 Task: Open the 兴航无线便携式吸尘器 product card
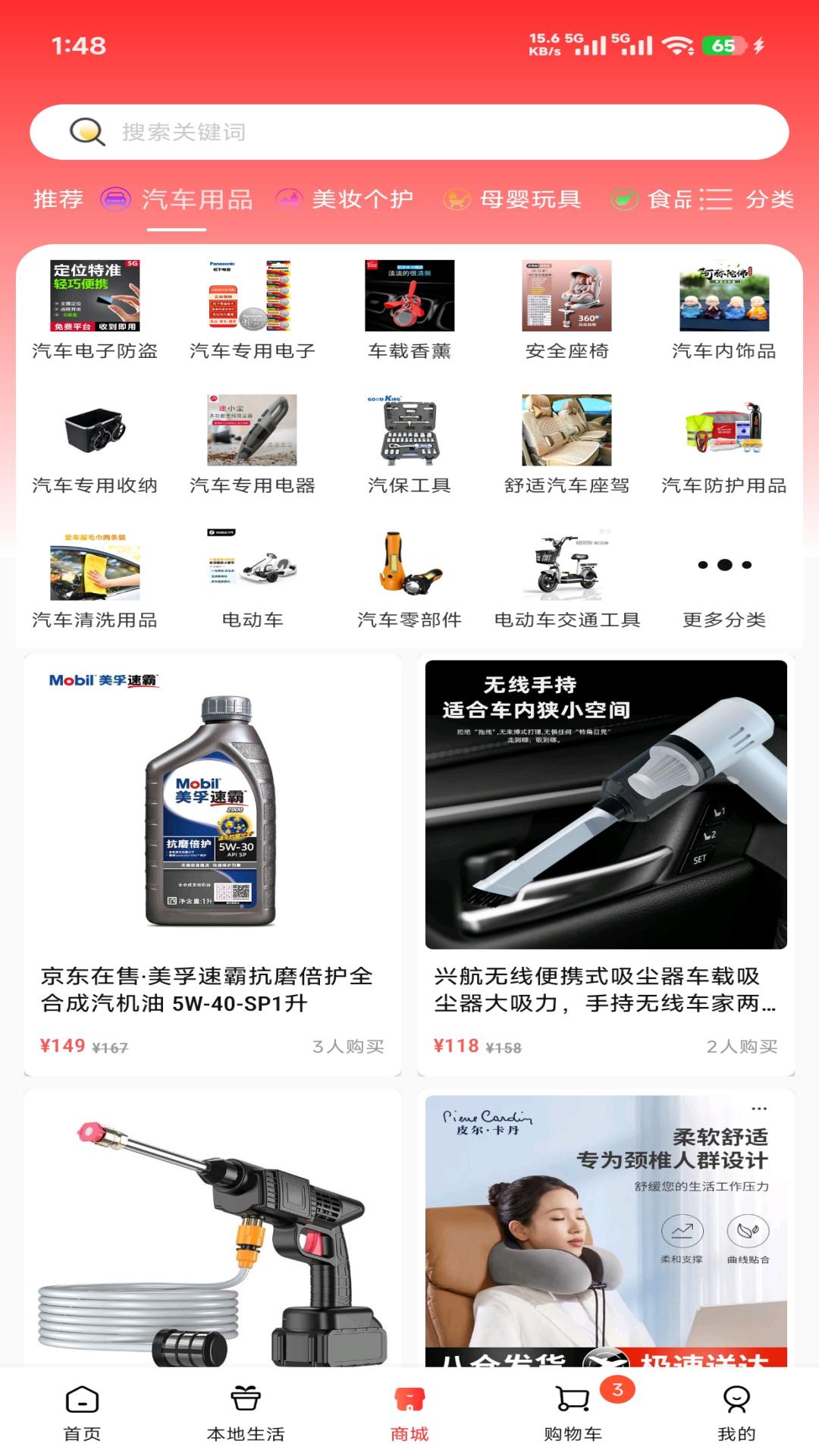point(606,864)
